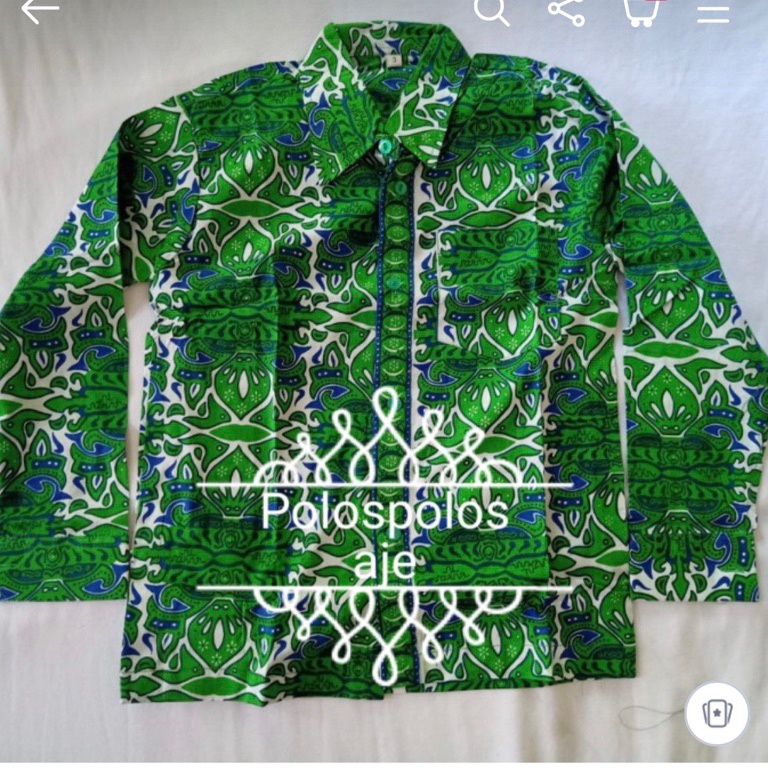The width and height of the screenshot is (768, 768).
Task: Open the hamburger menu
Action: coord(713,10)
